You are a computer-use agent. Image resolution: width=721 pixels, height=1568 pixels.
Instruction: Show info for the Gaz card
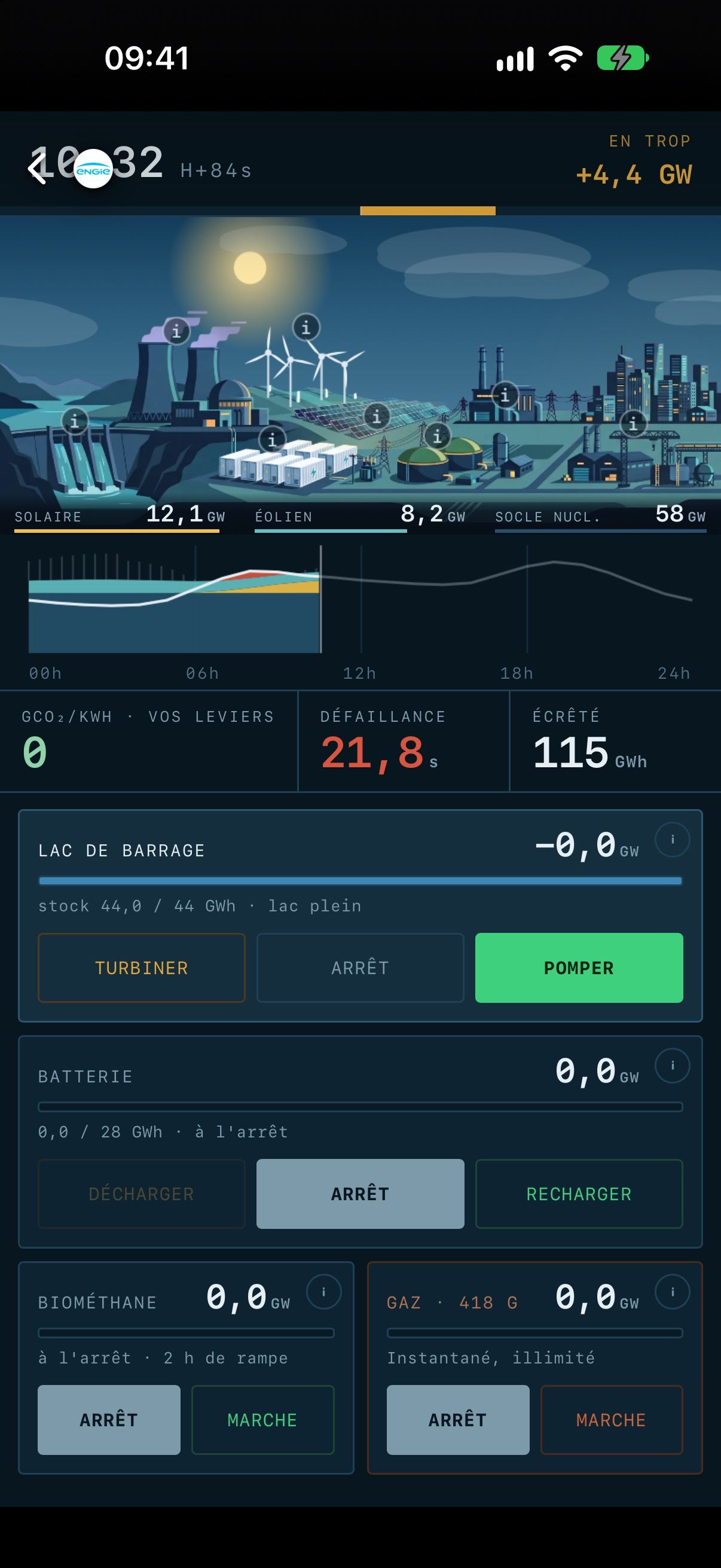click(672, 1291)
